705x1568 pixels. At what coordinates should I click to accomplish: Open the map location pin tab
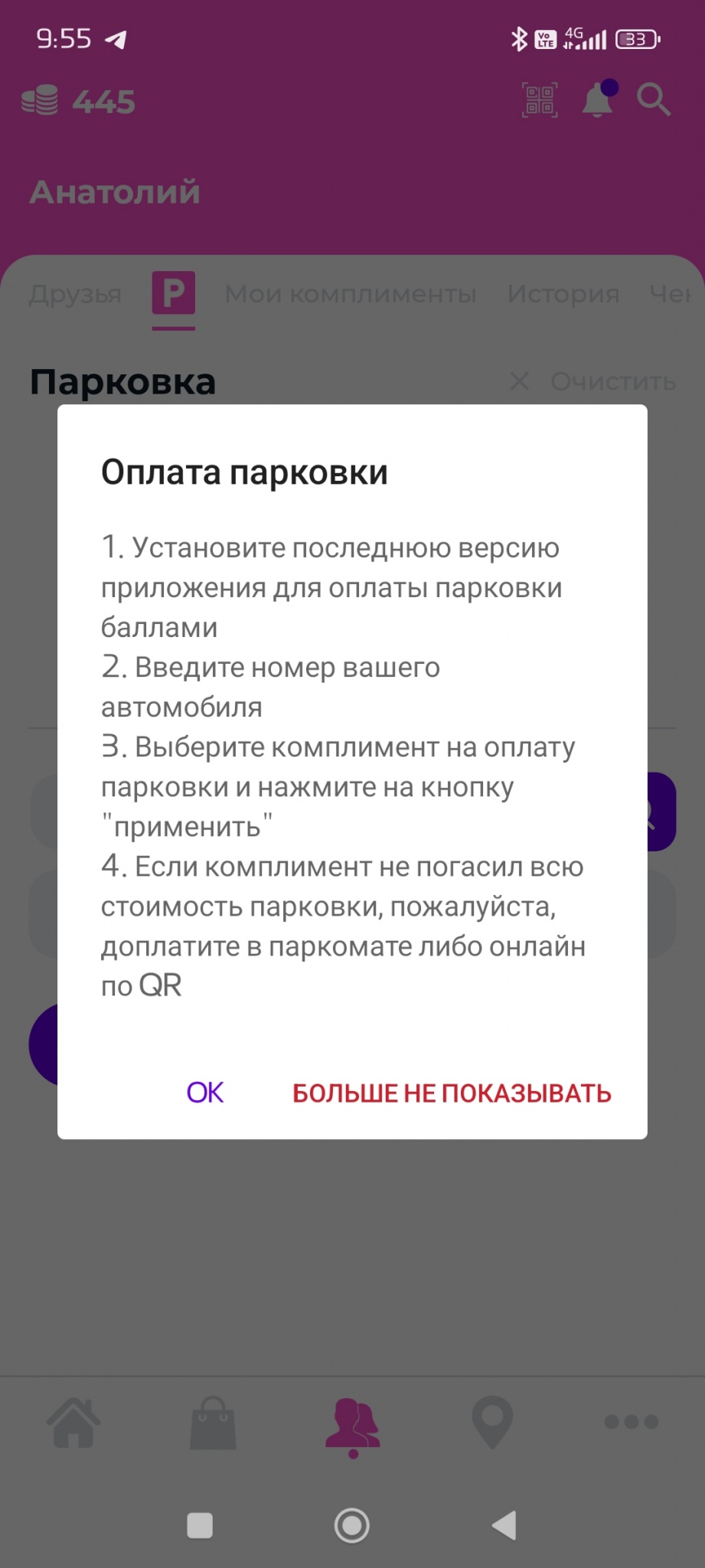(x=492, y=1423)
